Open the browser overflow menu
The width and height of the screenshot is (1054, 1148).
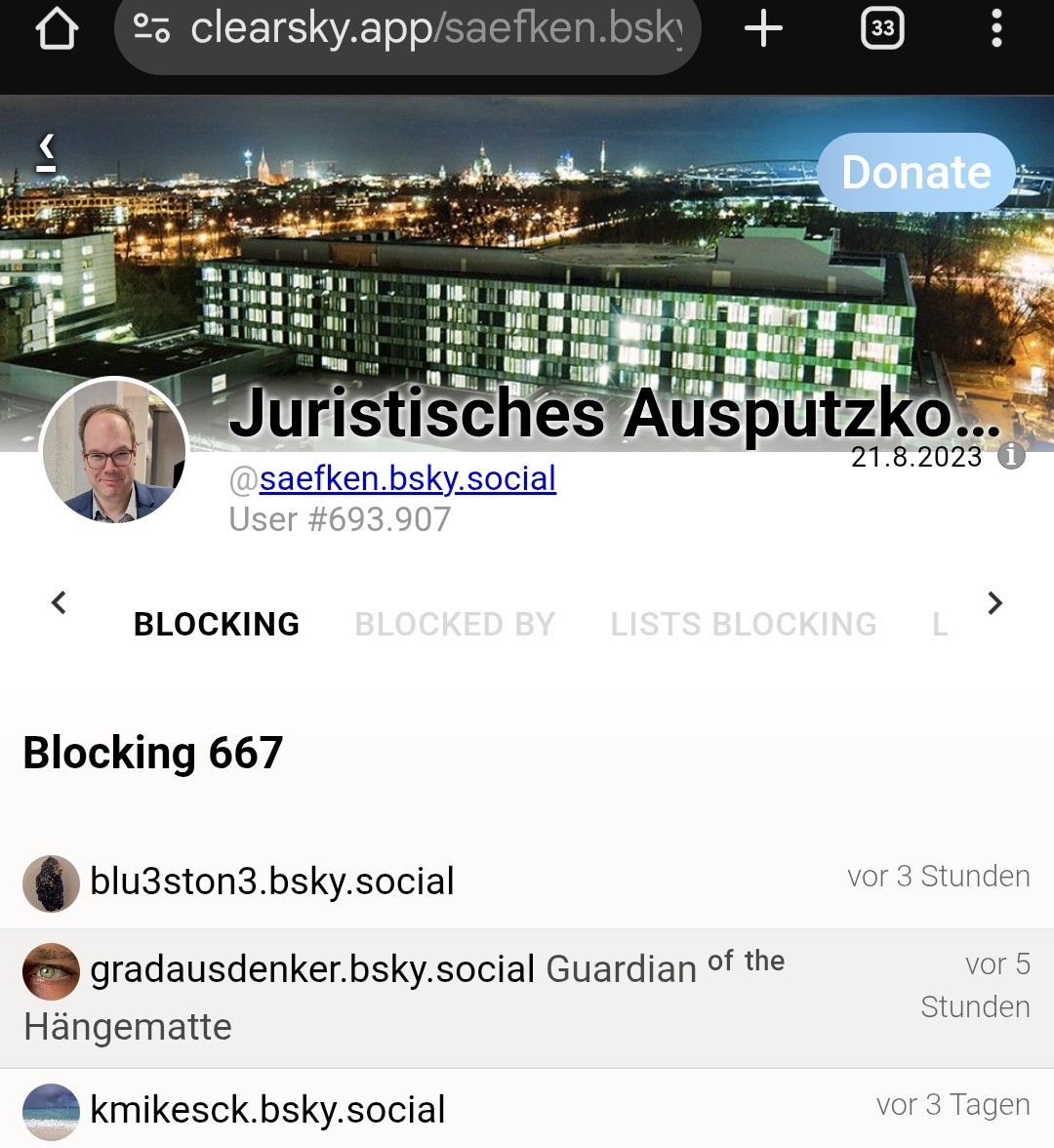(996, 29)
